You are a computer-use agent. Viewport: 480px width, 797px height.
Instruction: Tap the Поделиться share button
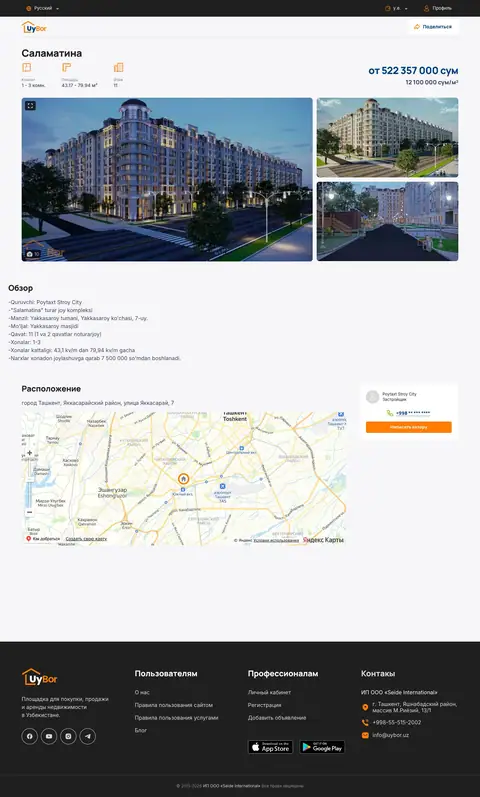[433, 26]
